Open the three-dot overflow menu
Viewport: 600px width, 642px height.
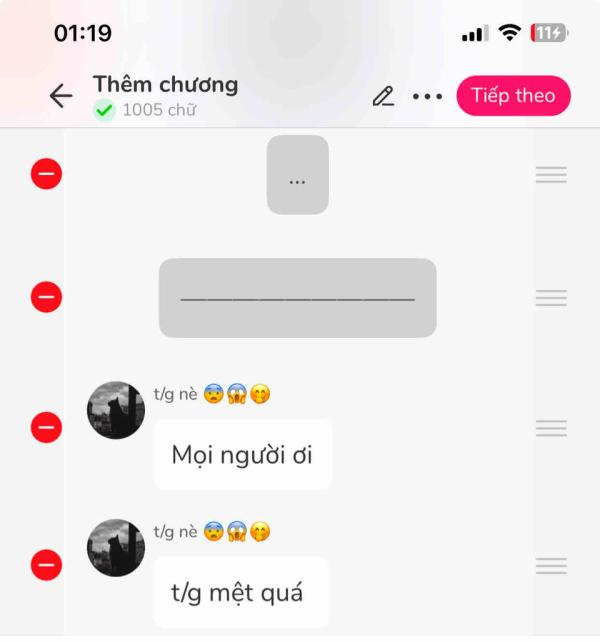point(427,97)
